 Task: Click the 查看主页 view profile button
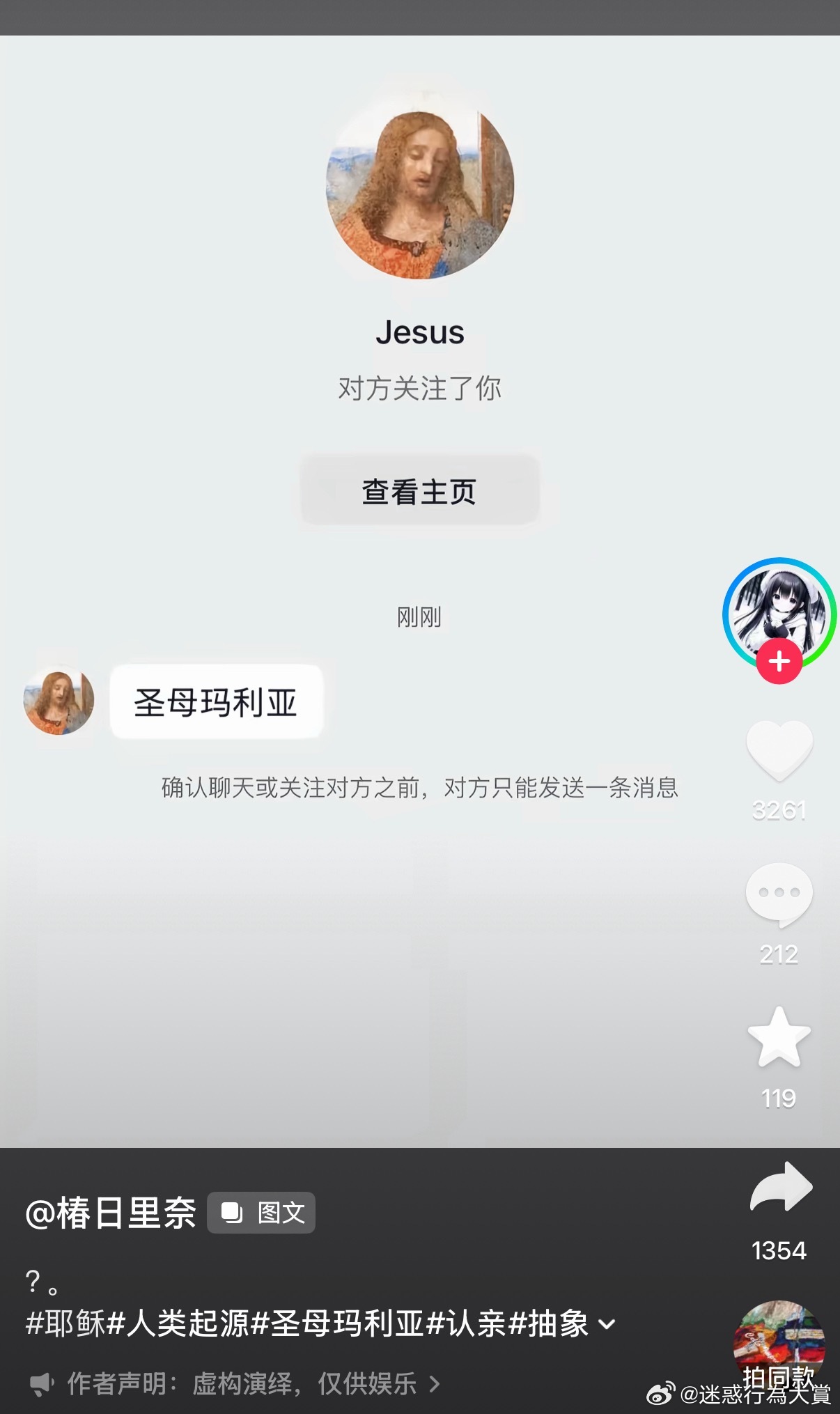(x=419, y=491)
